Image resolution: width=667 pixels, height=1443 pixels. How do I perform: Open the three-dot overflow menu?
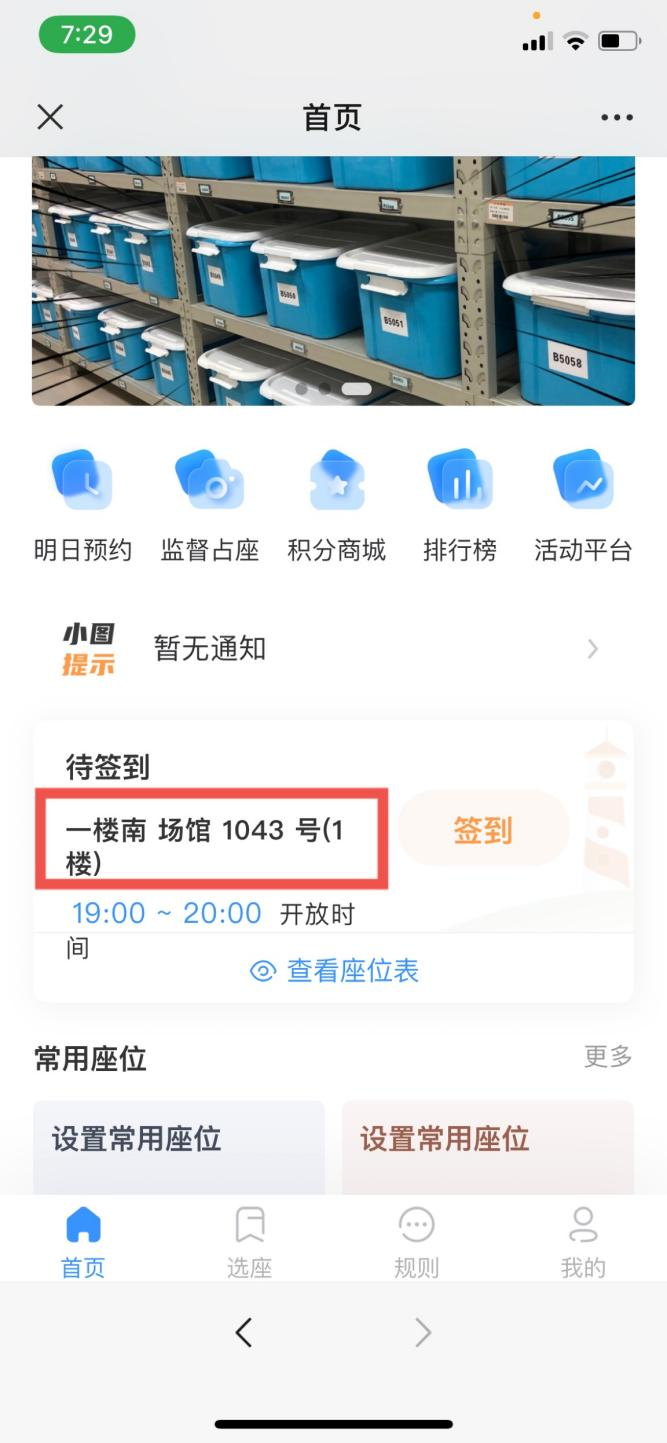(x=617, y=117)
